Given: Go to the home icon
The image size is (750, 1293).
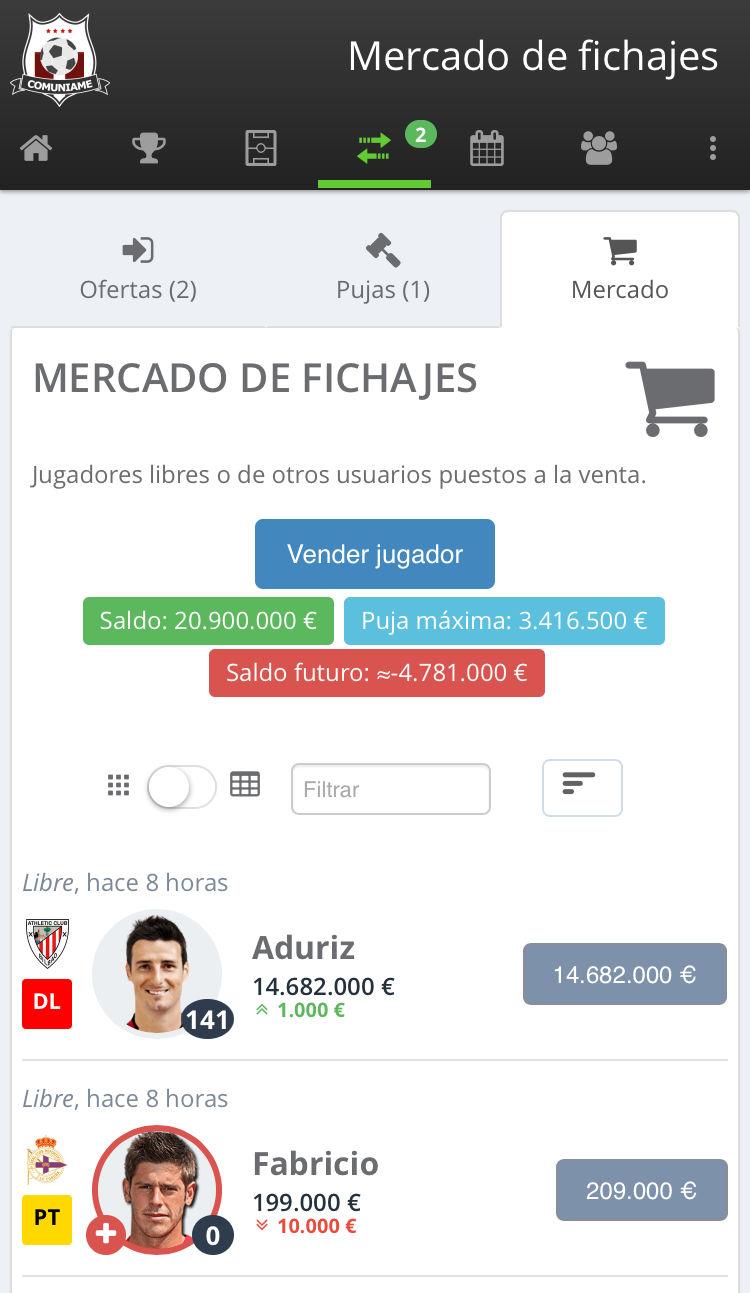Looking at the screenshot, I should point(36,149).
